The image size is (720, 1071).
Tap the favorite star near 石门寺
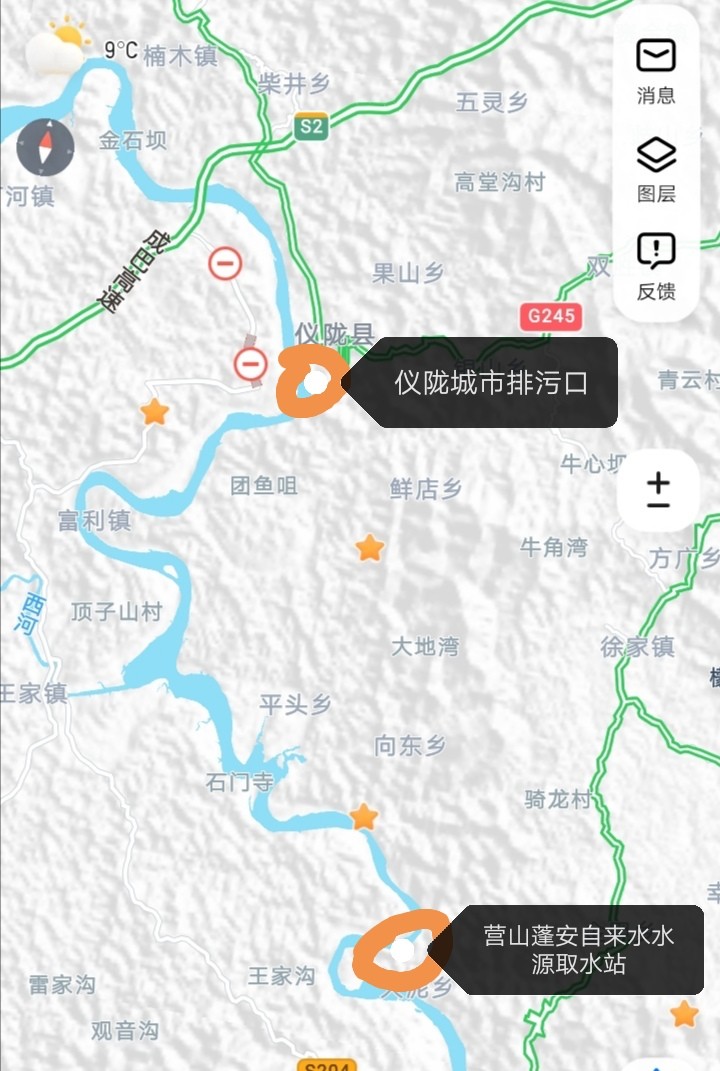click(364, 817)
